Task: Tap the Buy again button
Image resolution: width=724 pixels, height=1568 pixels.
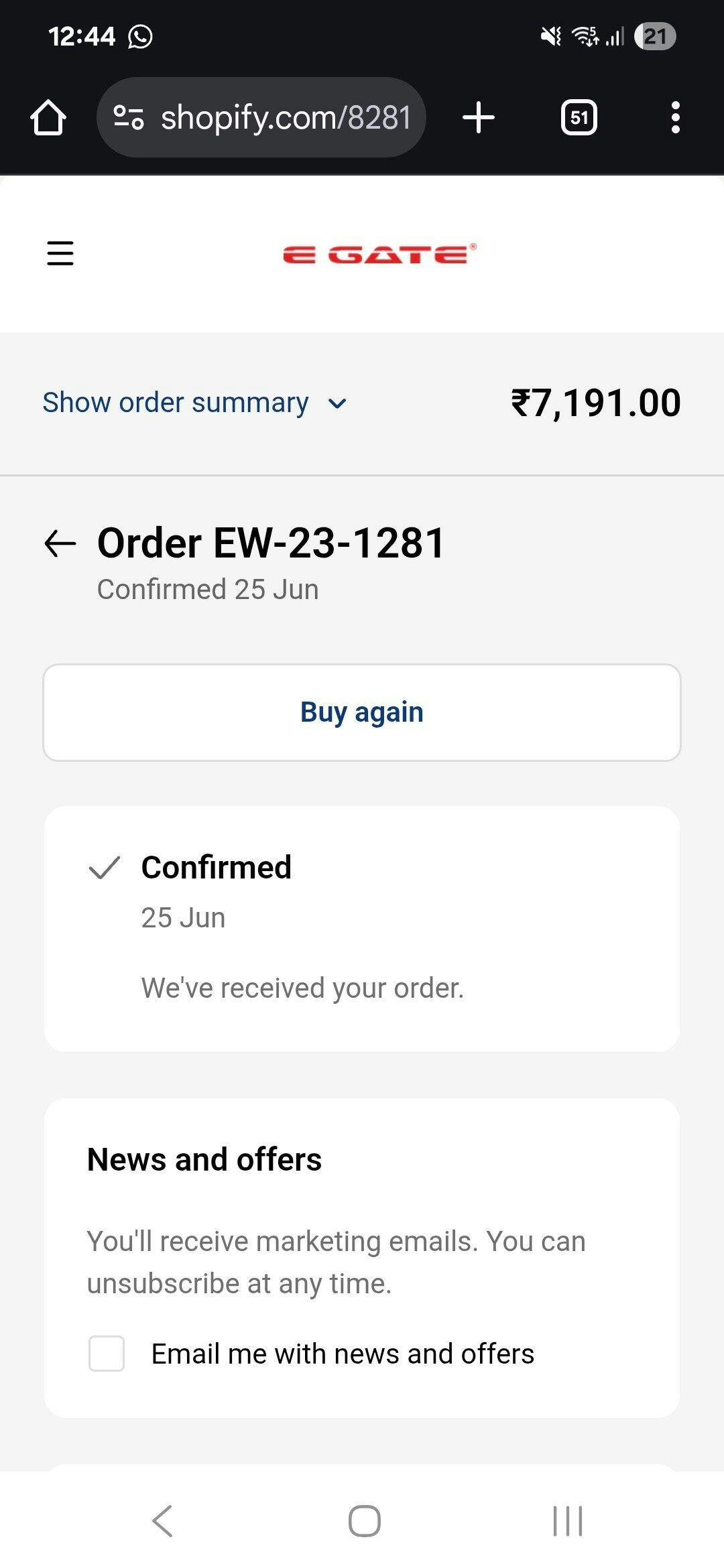Action: point(362,712)
